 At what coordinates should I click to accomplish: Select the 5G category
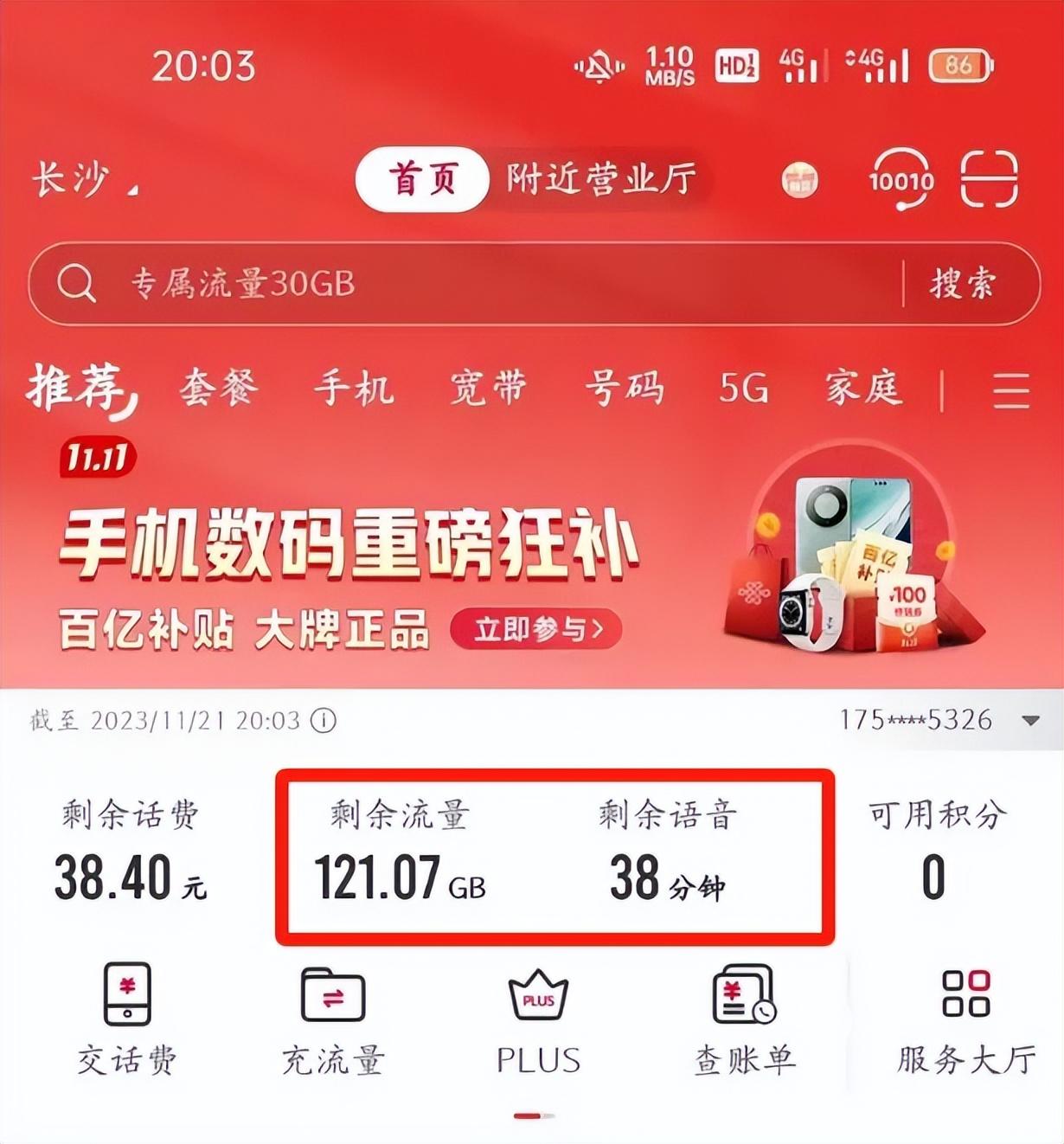[744, 389]
